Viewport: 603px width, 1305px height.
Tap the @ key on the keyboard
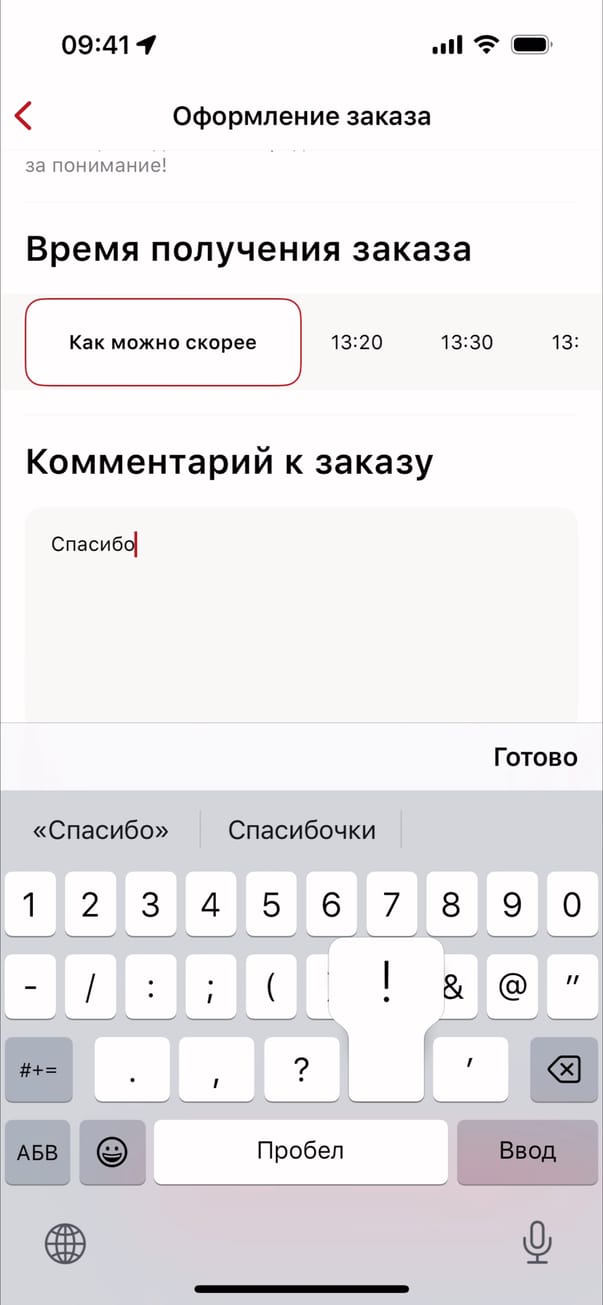click(512, 988)
